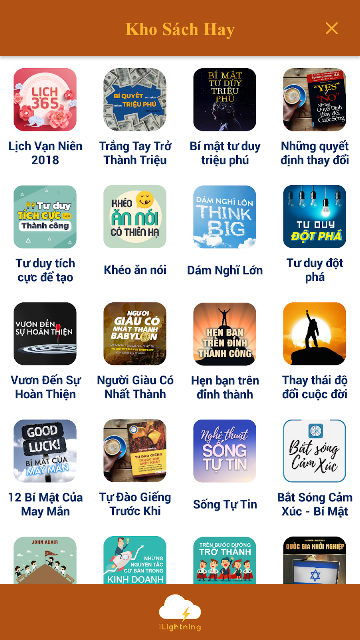Tap the Kinh Doanh principles book tile
This screenshot has height=640, width=360.
click(x=135, y=560)
